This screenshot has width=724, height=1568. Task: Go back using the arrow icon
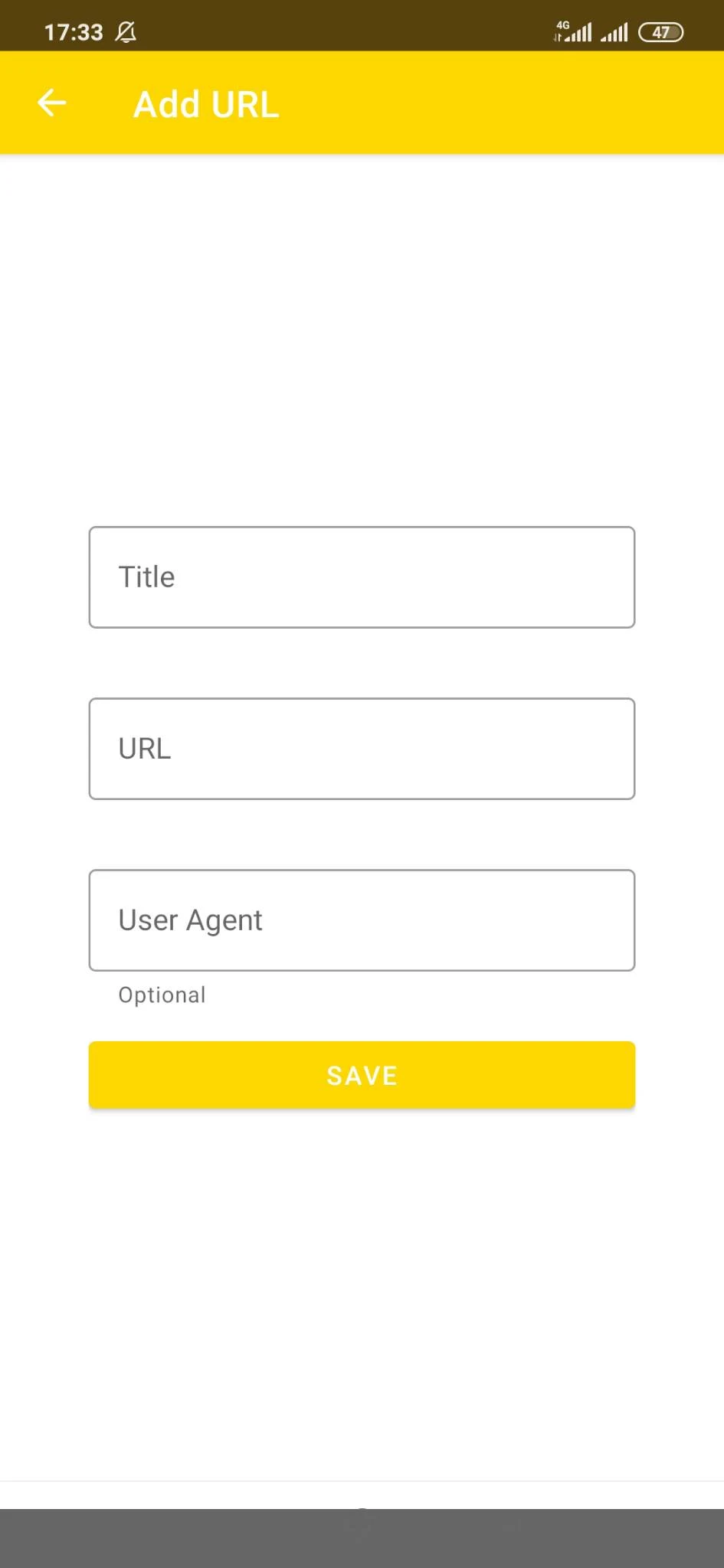(52, 103)
